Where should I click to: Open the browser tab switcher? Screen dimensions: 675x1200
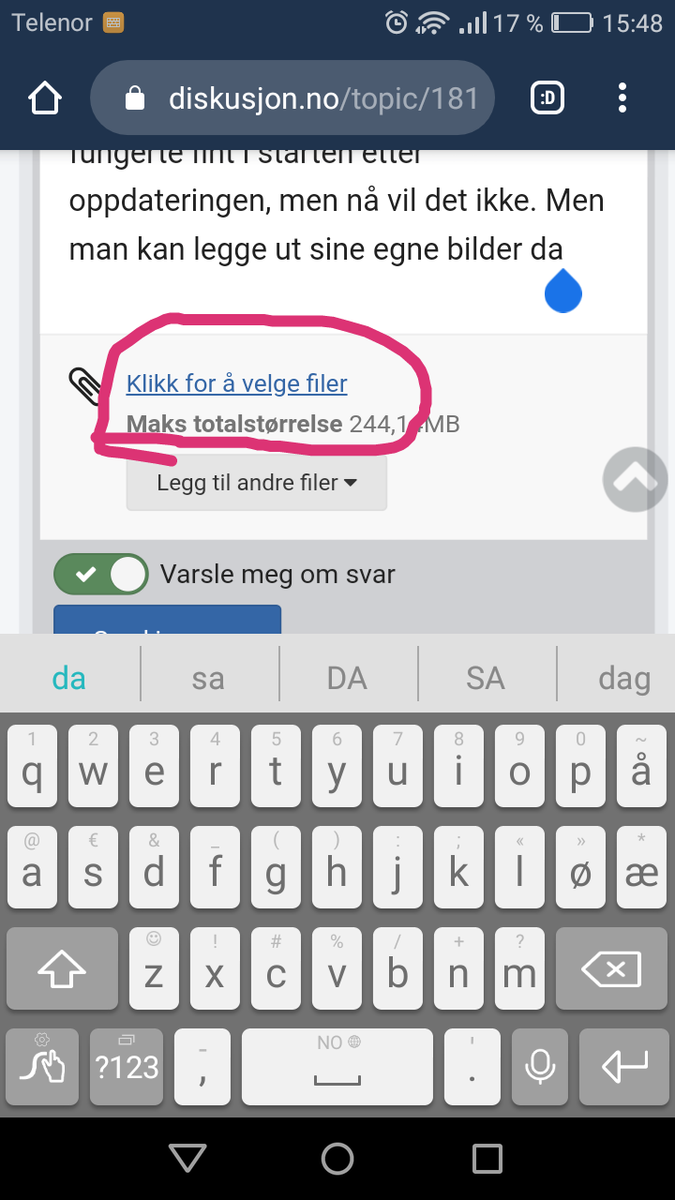tap(549, 98)
